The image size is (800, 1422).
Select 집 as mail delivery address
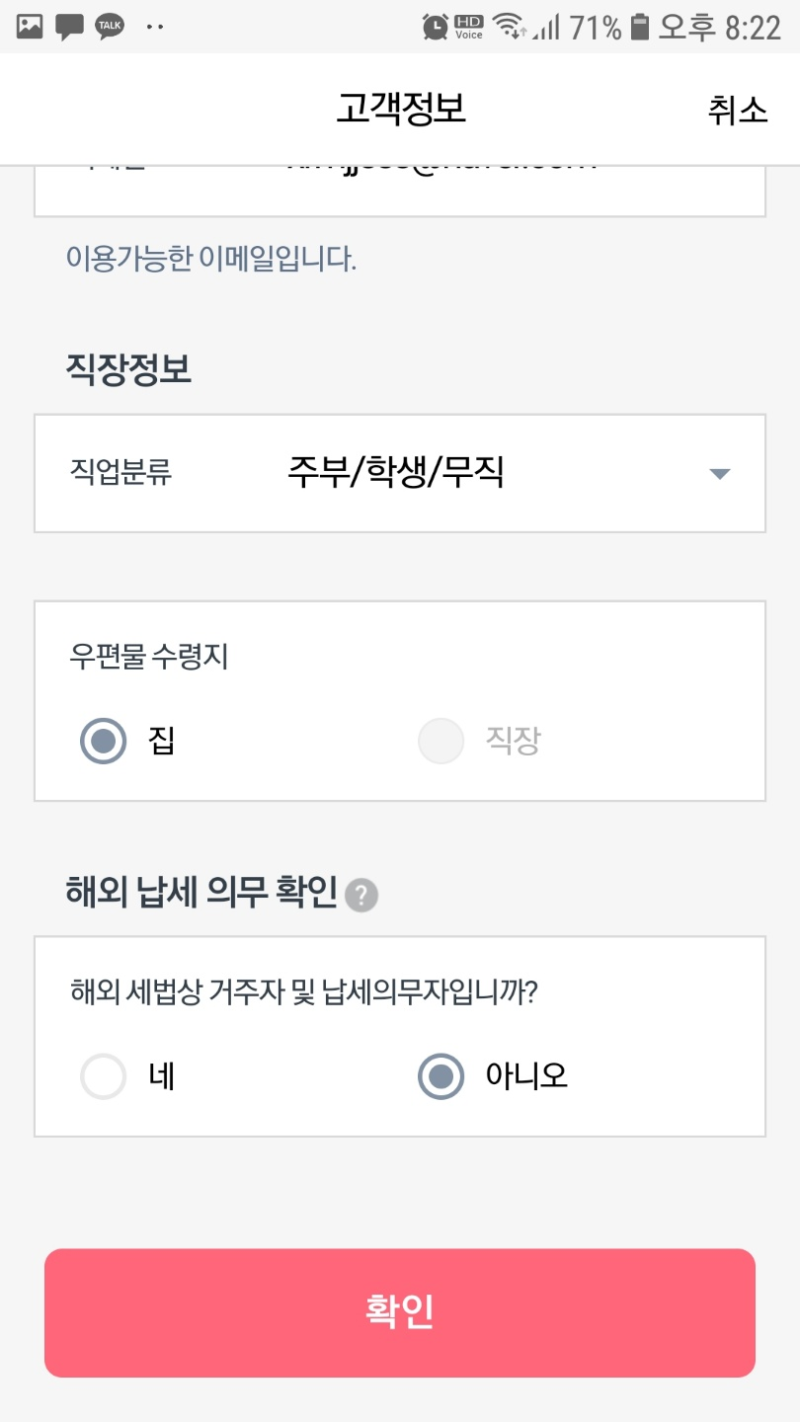point(103,742)
